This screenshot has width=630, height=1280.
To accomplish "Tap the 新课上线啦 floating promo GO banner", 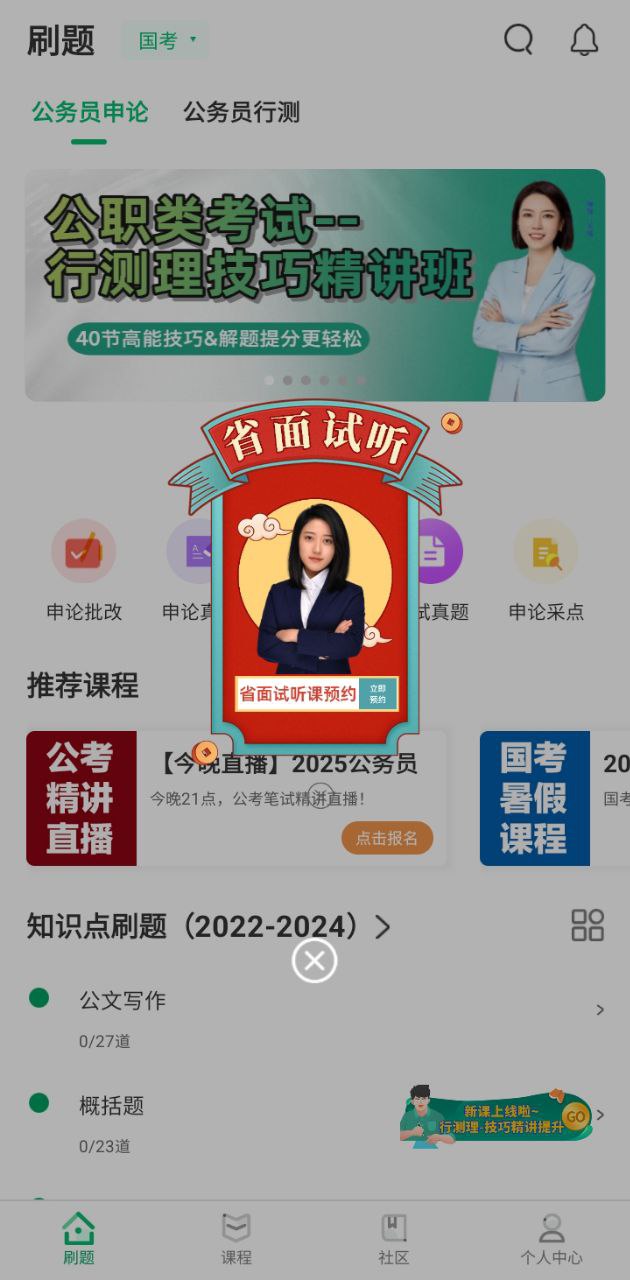I will (x=497, y=1115).
